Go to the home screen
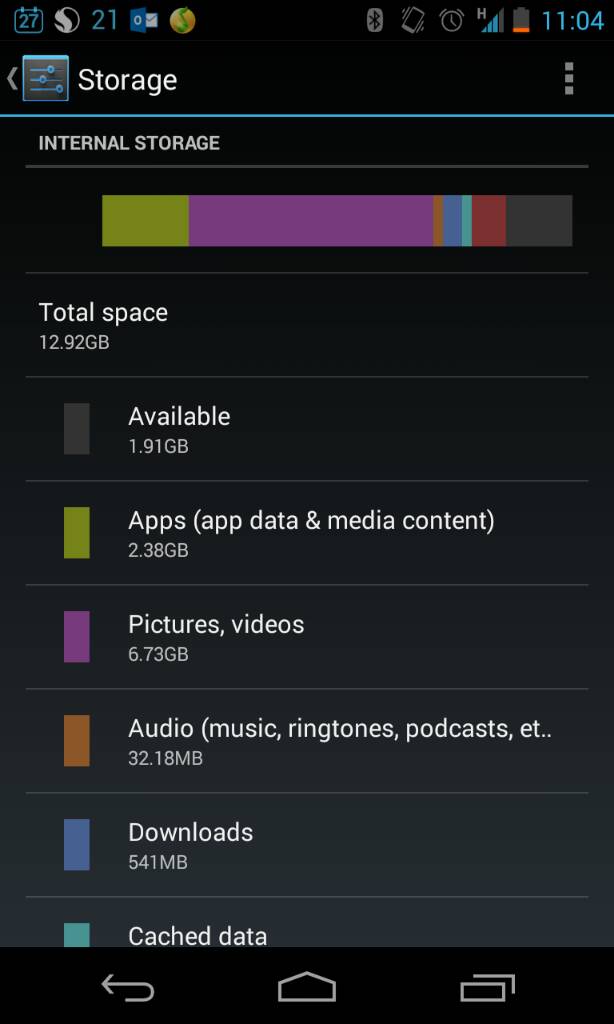Image resolution: width=614 pixels, height=1024 pixels. point(306,988)
